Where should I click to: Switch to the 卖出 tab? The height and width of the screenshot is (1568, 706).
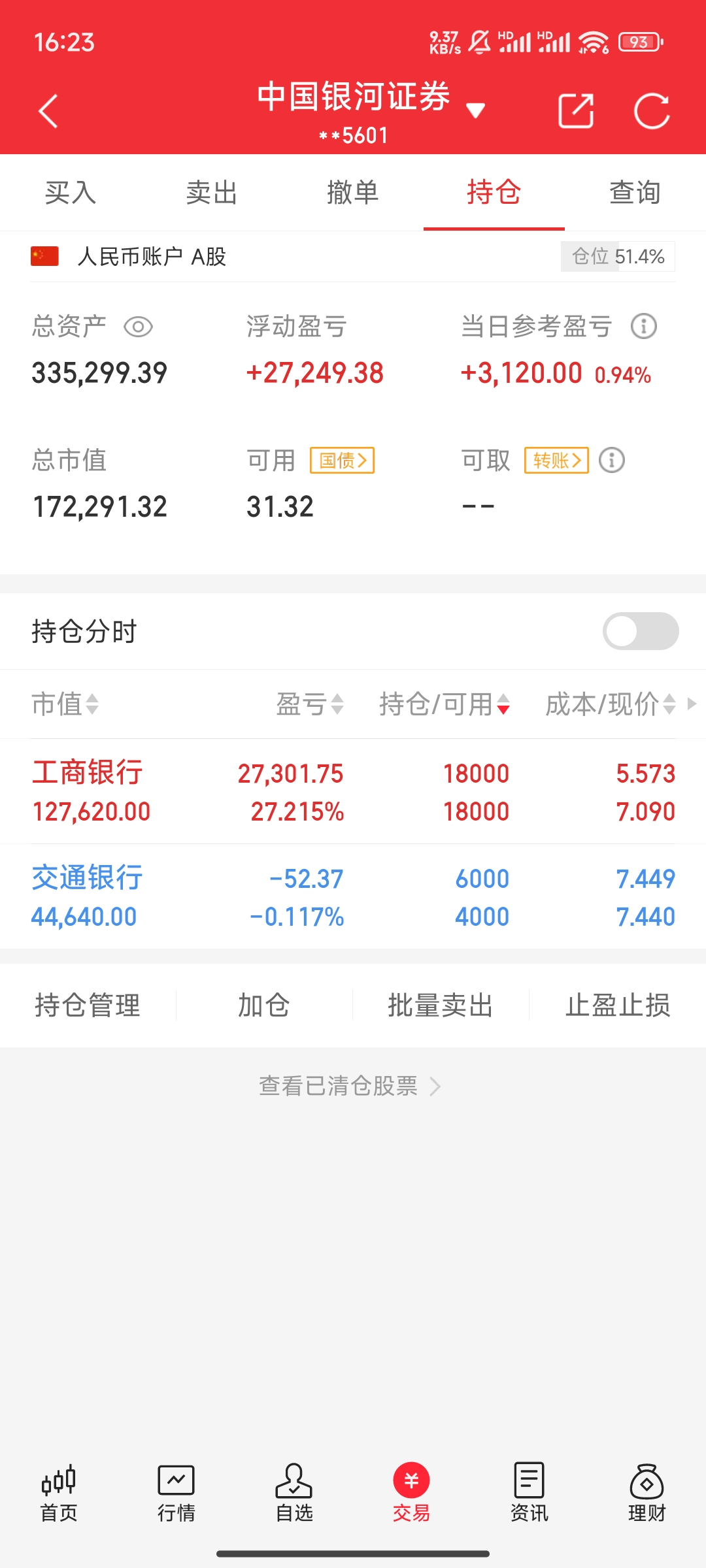[212, 193]
